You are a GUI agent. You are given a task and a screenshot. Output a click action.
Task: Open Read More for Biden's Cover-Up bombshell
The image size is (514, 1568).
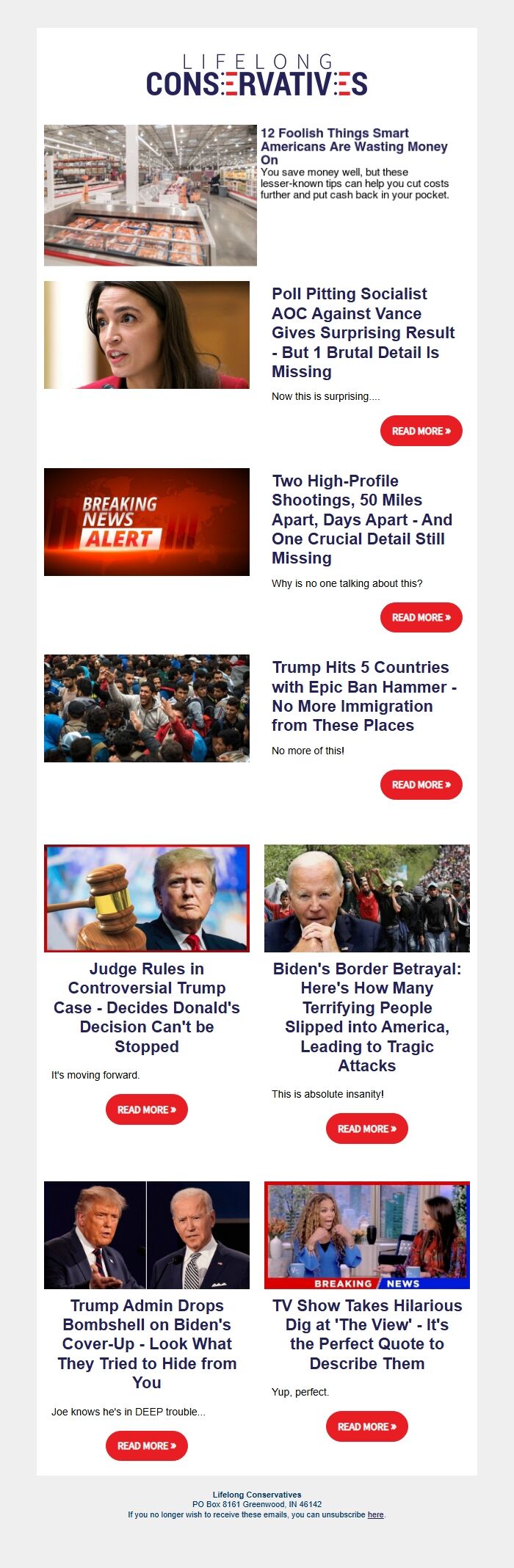[x=147, y=1445]
